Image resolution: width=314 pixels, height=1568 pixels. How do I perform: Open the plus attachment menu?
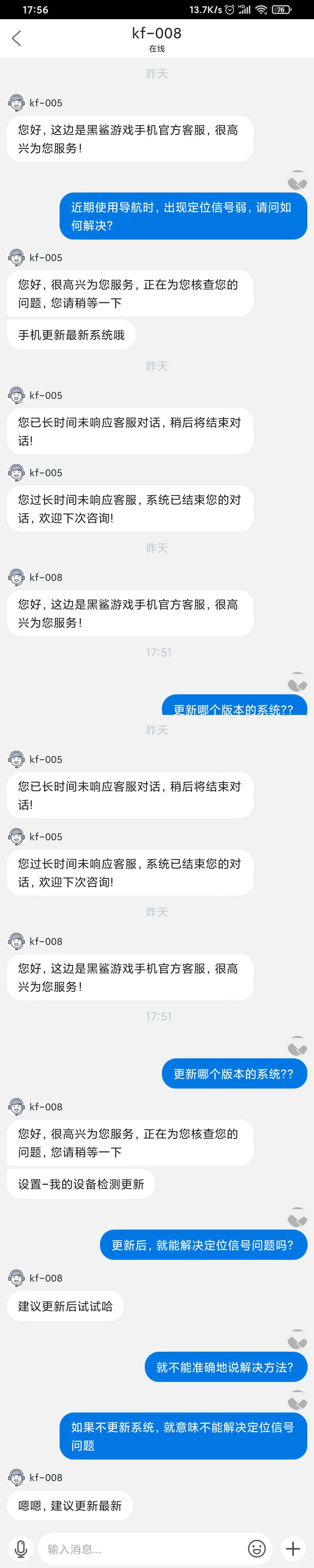click(x=293, y=1548)
